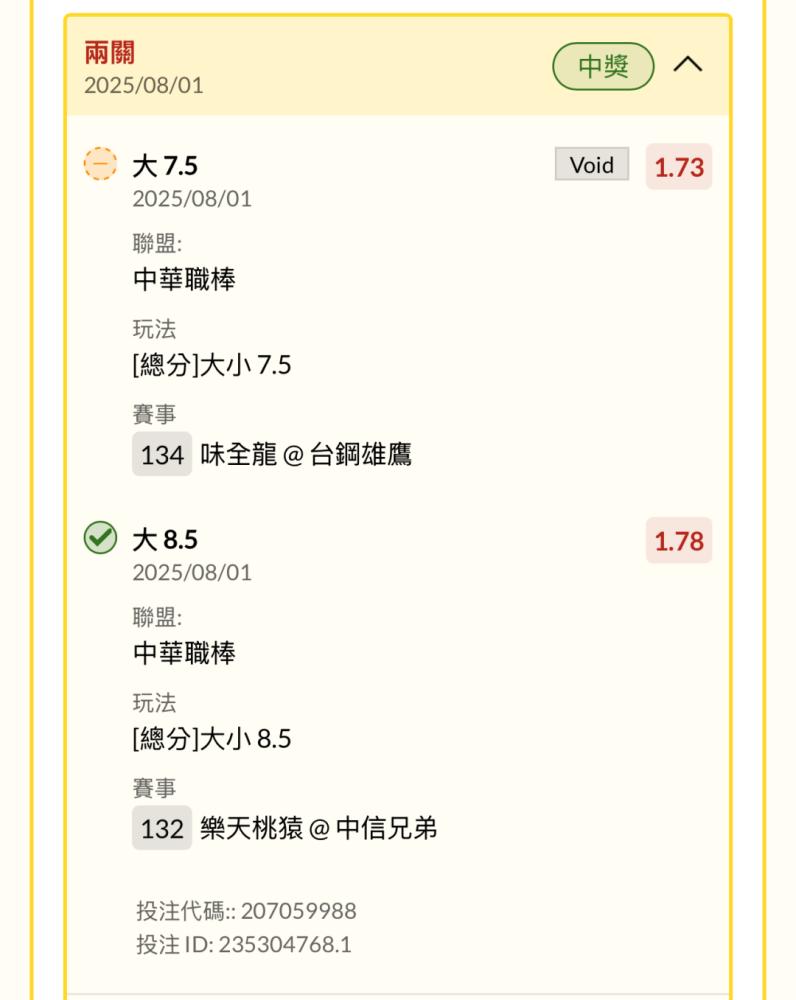
Task: Collapse the 兩關 bet card chevron
Action: [x=688, y=64]
